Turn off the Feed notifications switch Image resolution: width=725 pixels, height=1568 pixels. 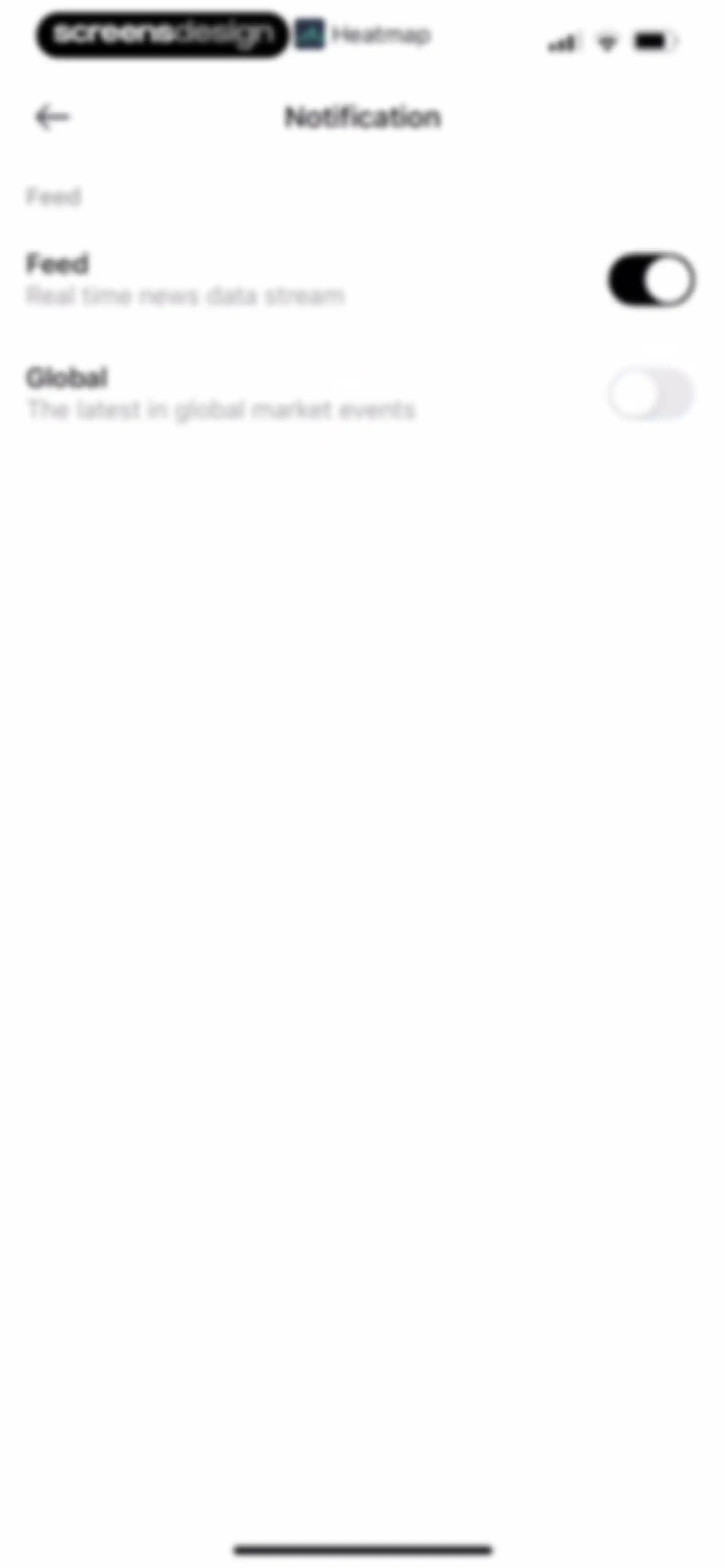(x=651, y=280)
